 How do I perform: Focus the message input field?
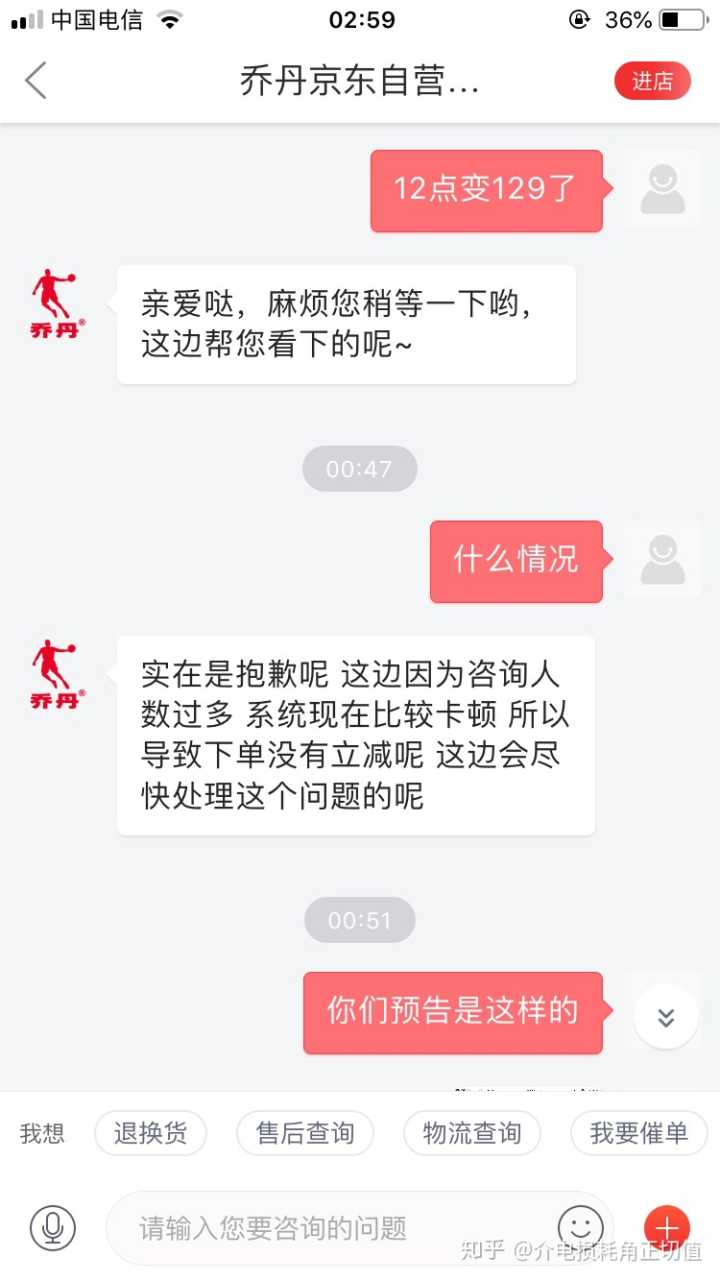[x=330, y=1227]
